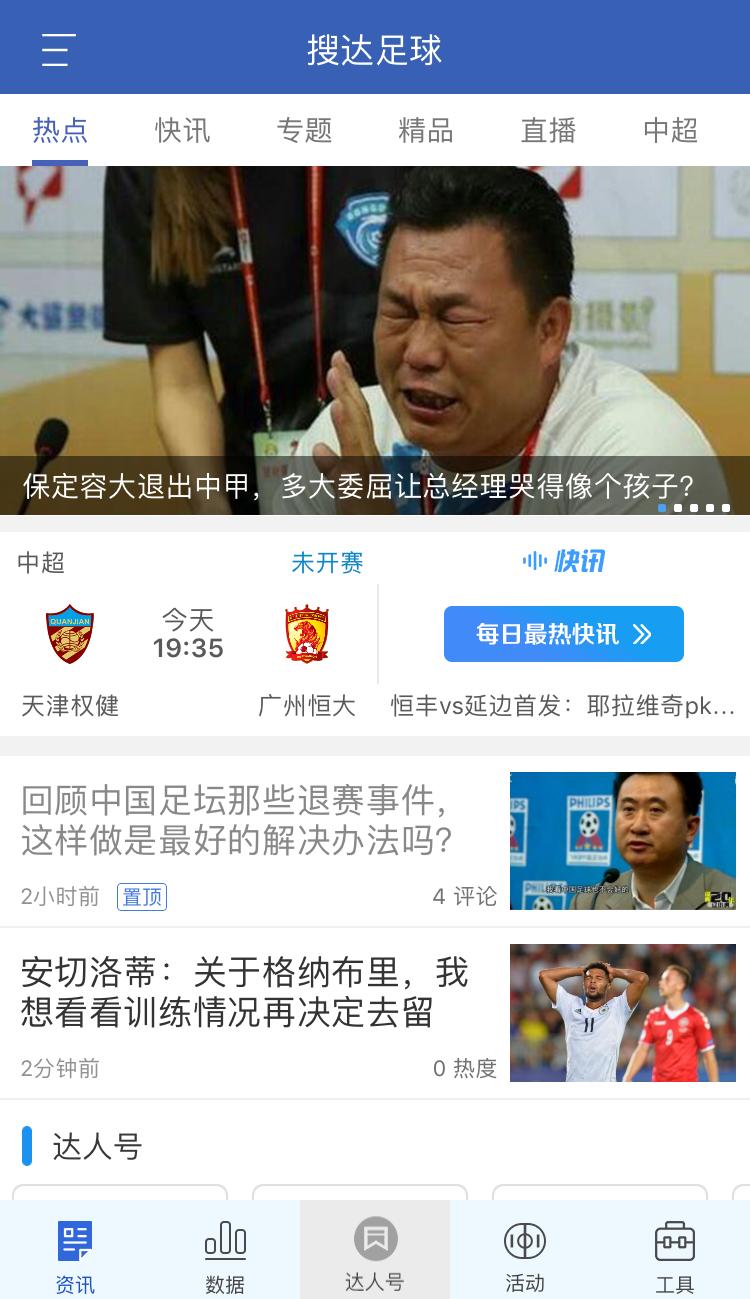Open the hamburger menu
The image size is (750, 1299).
[56, 50]
